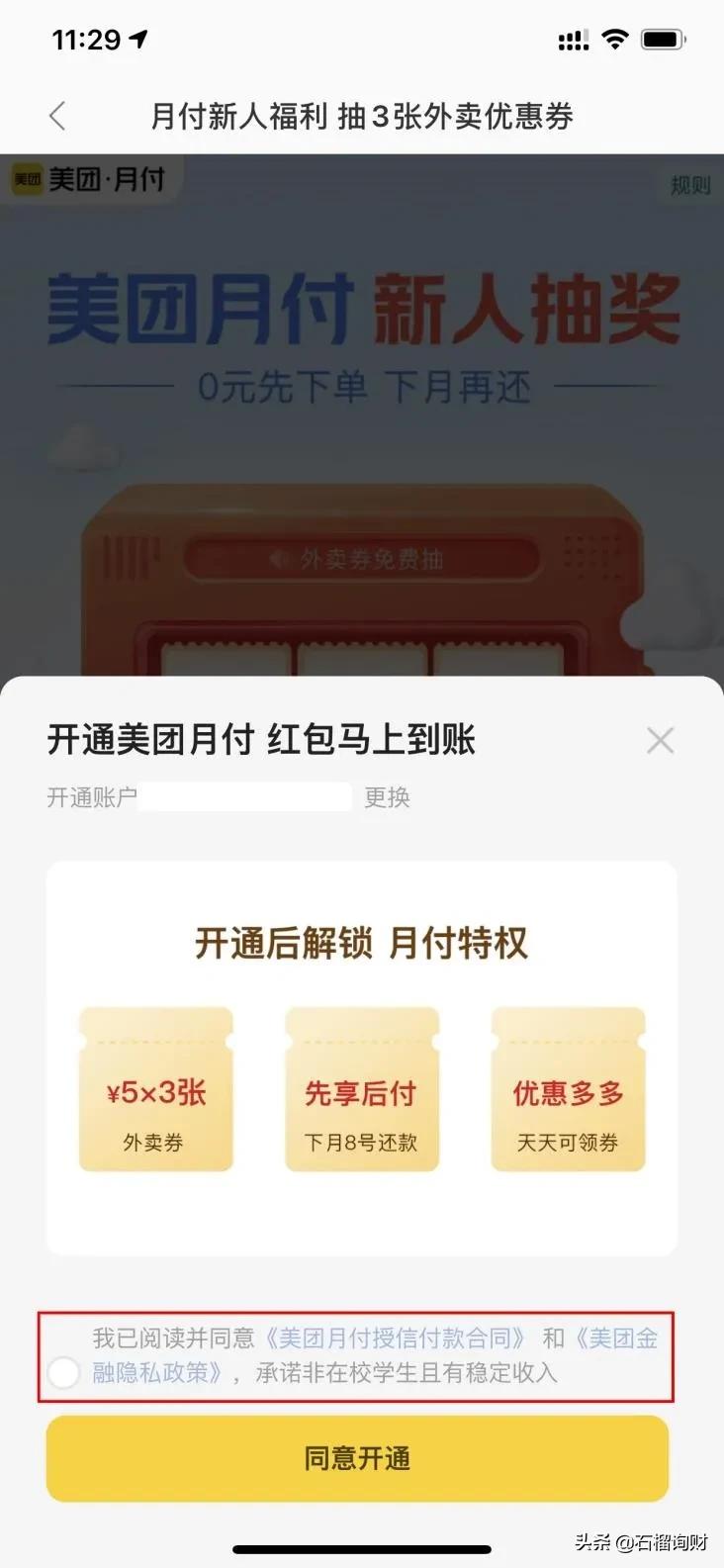
Task: Select the ¥5×3张 外卖券 coupon card
Action: pyautogui.click(x=155, y=1088)
